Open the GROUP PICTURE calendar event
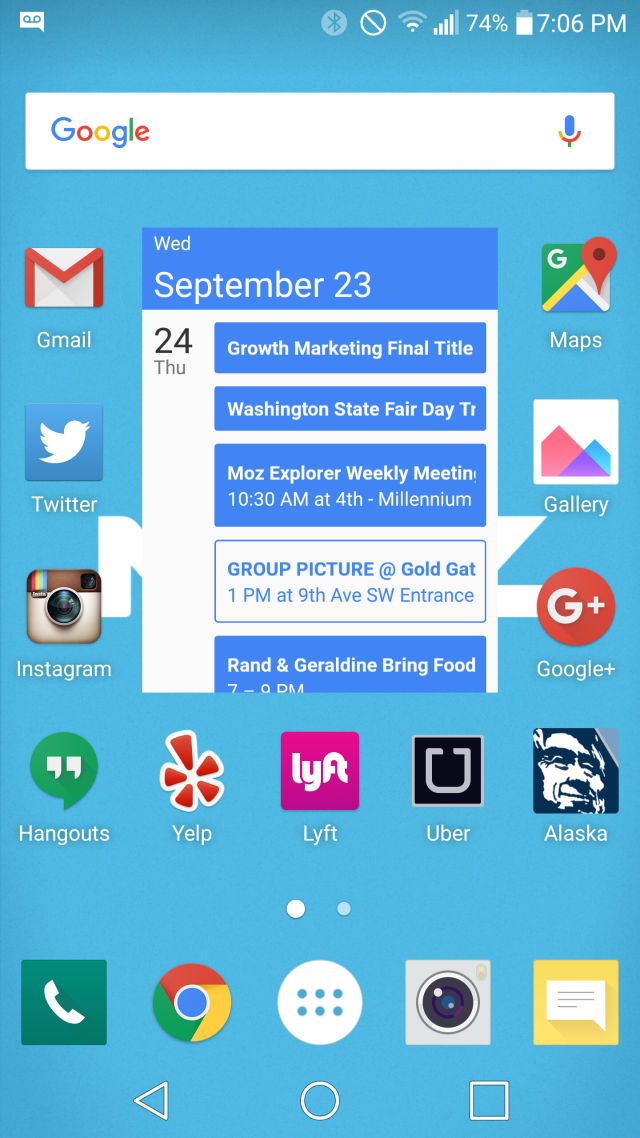This screenshot has width=640, height=1138. (350, 581)
